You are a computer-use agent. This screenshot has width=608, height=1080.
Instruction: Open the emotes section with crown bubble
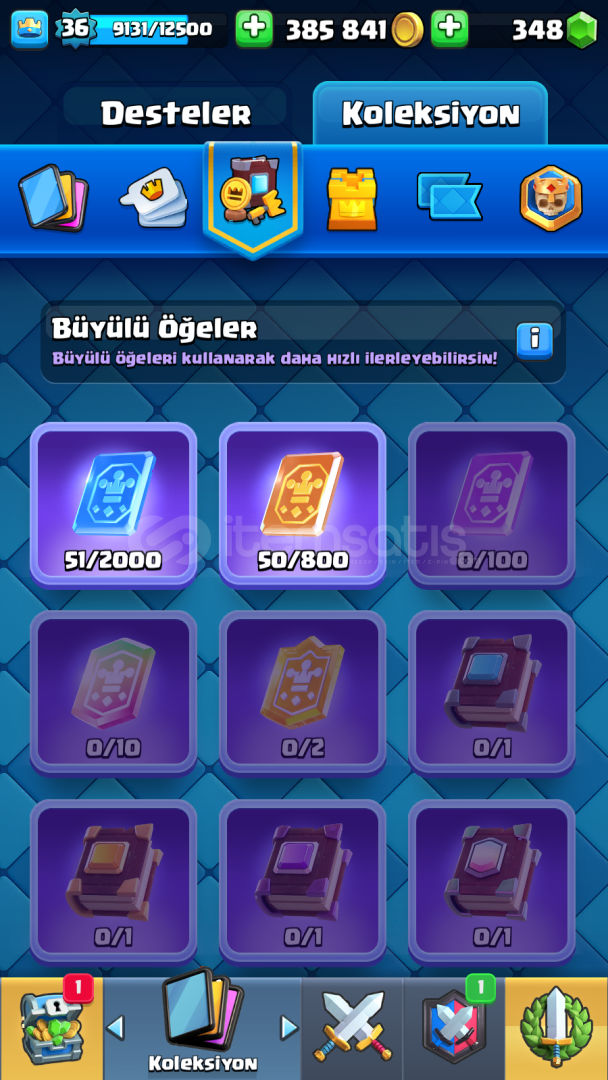154,198
